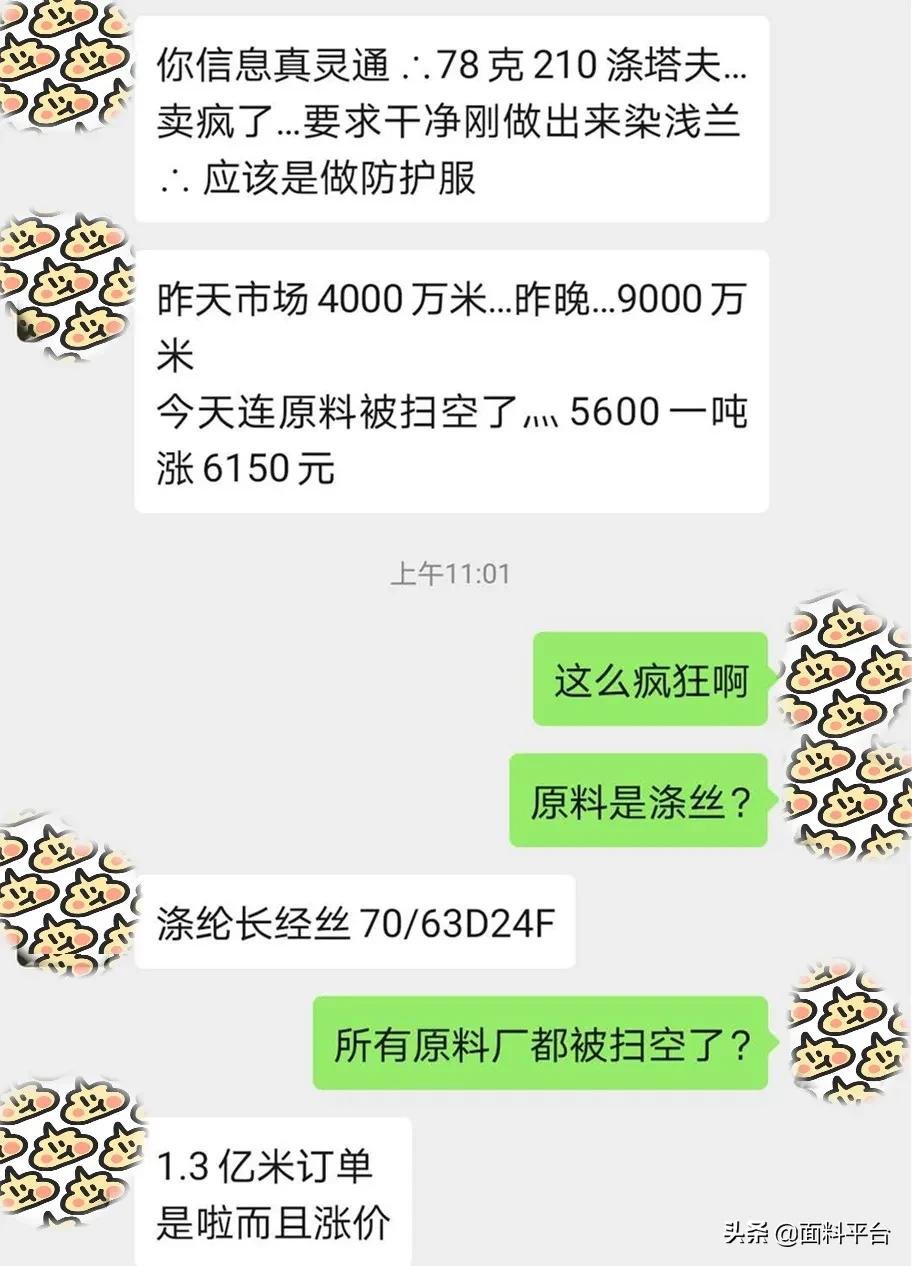Tap the 这么疯狂啊 green bubble

648,680
